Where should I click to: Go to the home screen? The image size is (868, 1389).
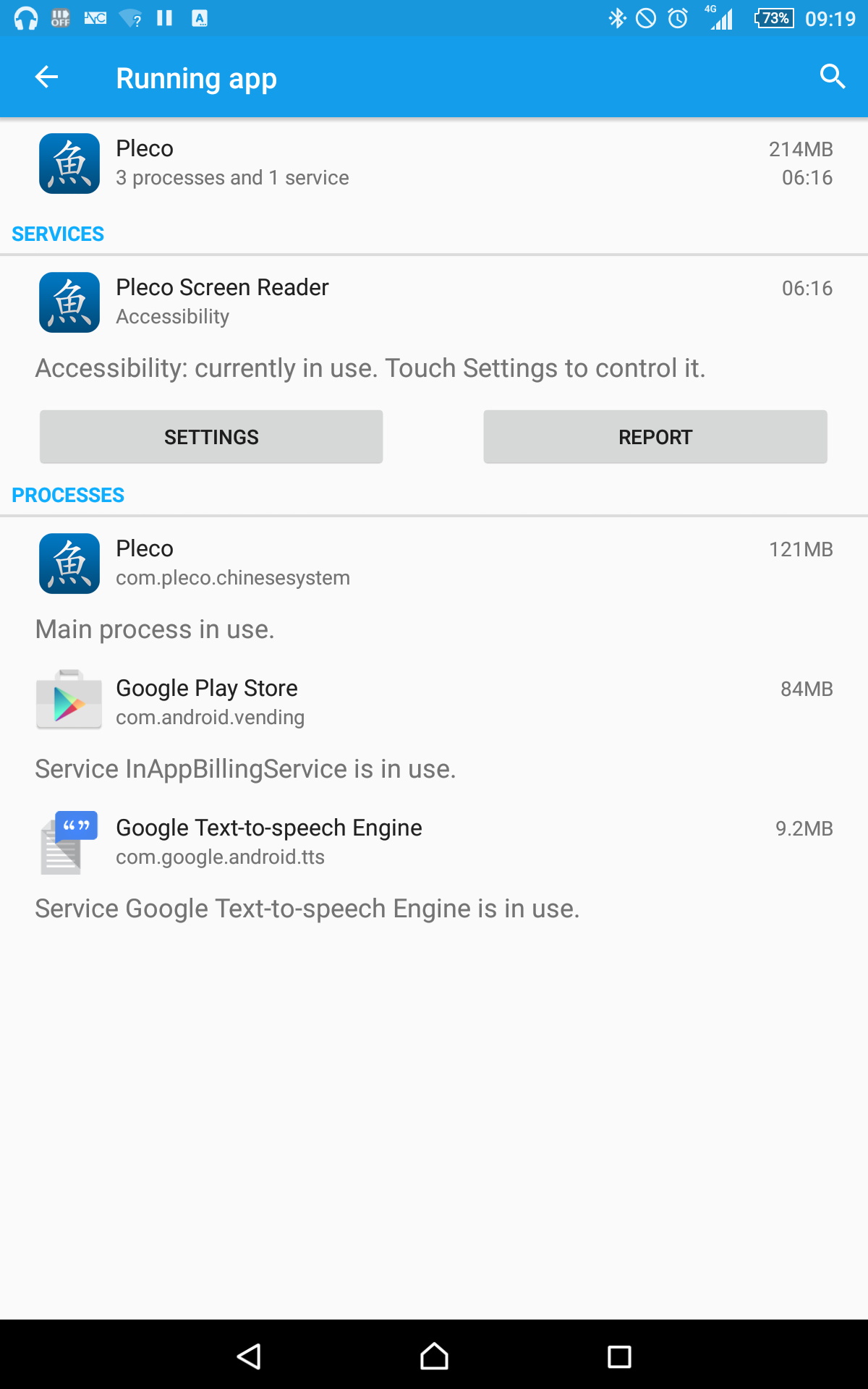[434, 1356]
